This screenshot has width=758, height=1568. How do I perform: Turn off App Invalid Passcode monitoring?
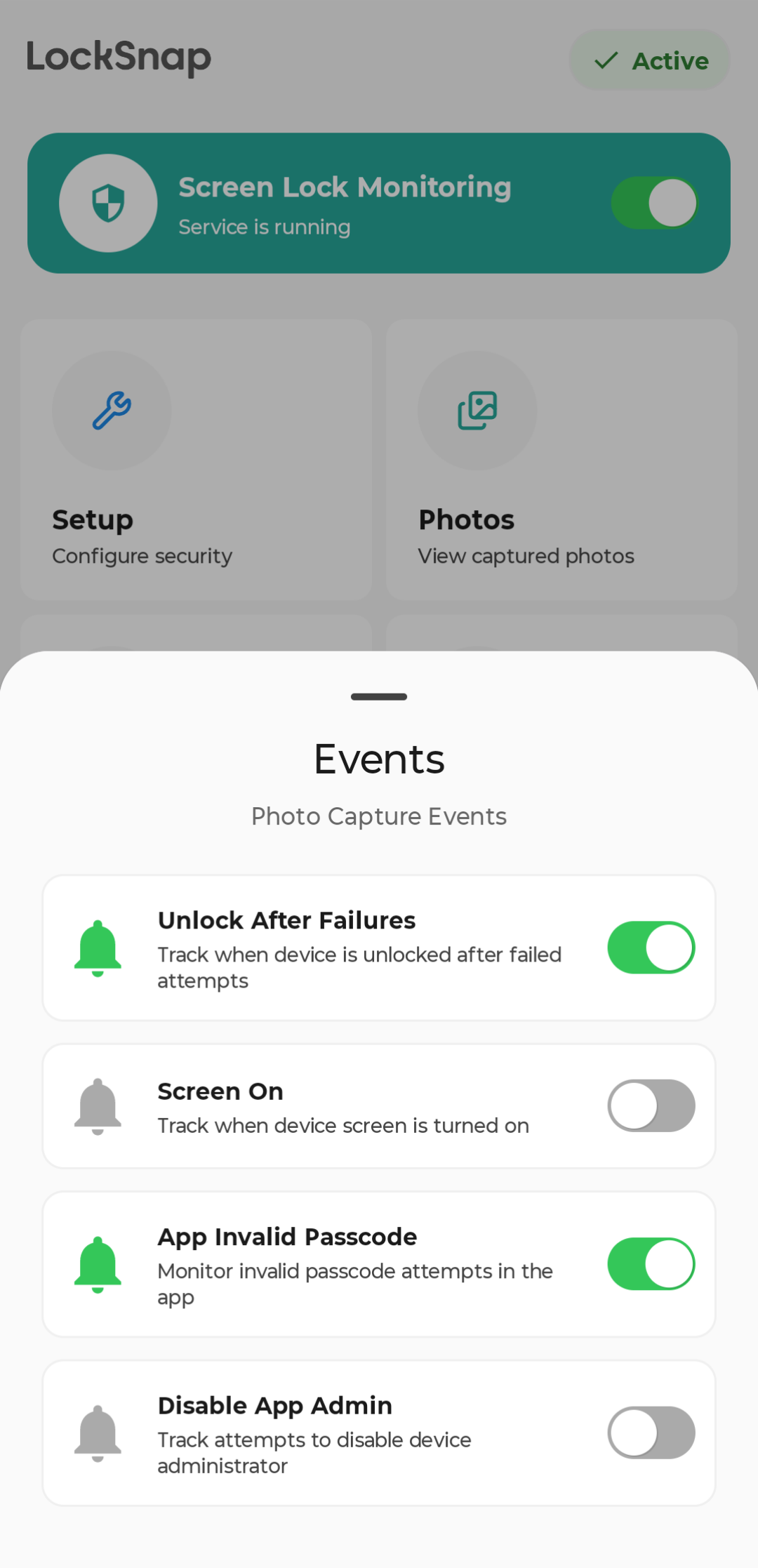(651, 1263)
